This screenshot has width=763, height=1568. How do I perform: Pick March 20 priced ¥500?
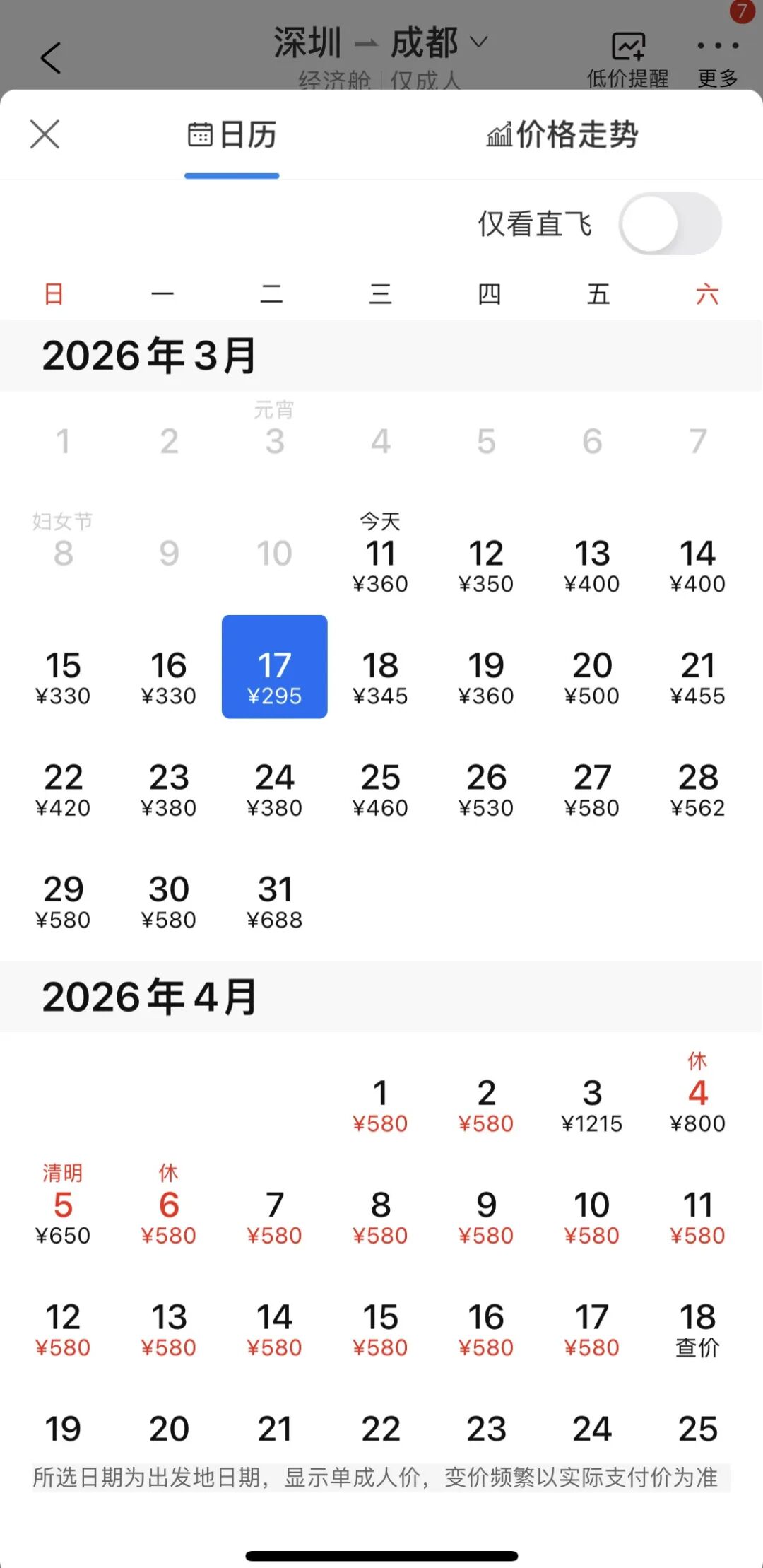pos(592,677)
